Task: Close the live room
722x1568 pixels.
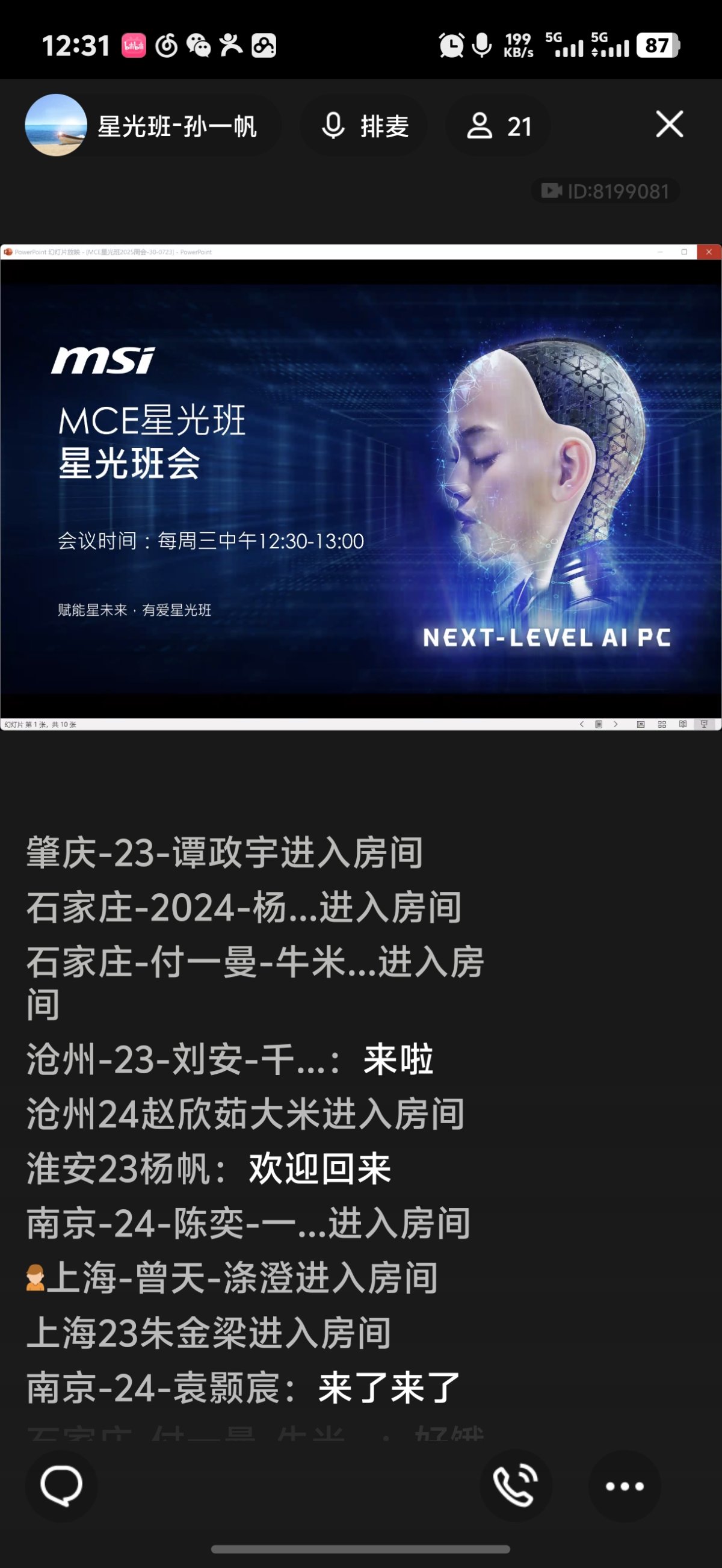Action: (x=669, y=124)
